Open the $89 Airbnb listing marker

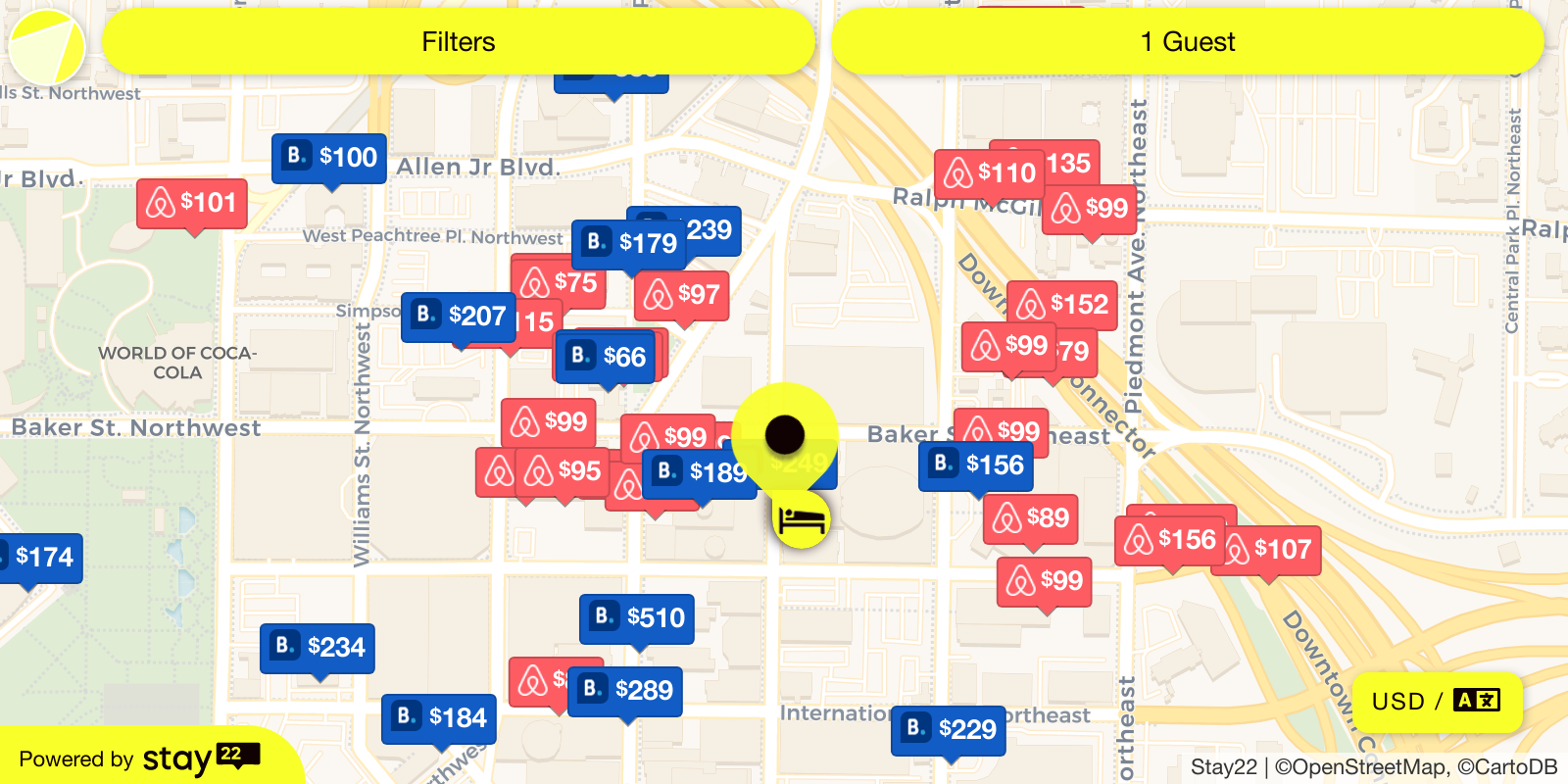point(1032,518)
